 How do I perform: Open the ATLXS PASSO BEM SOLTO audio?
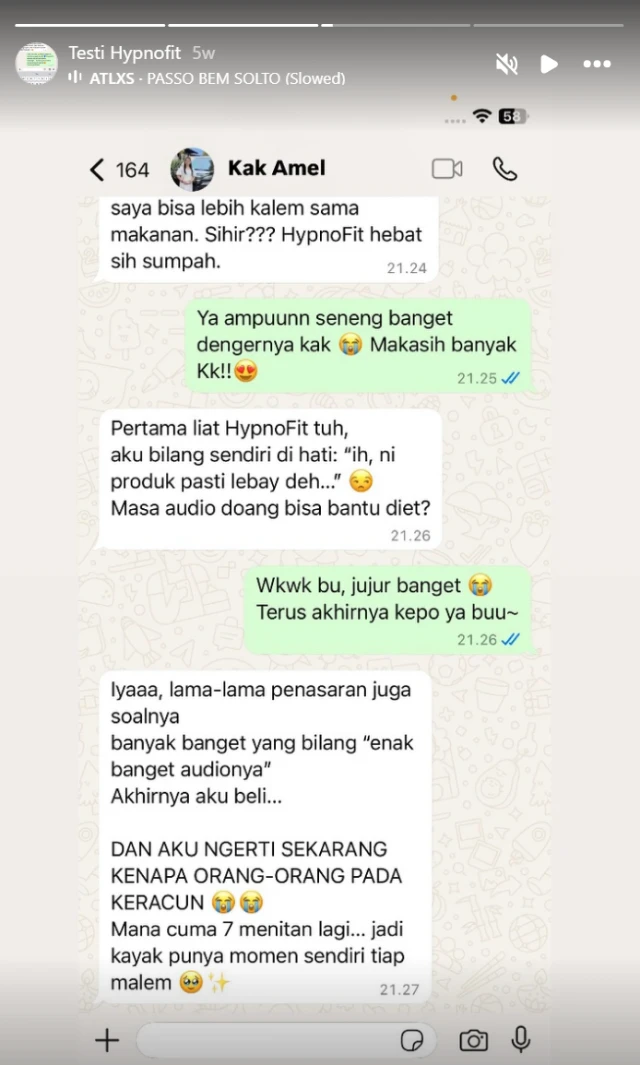217,78
